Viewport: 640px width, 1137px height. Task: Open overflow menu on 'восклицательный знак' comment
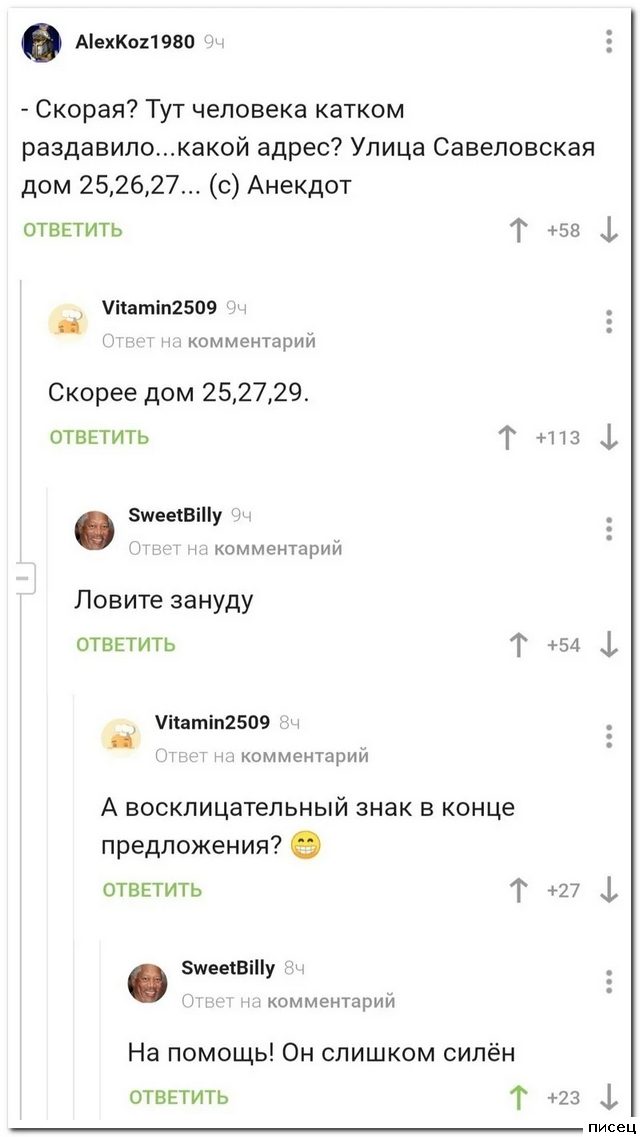click(x=609, y=737)
